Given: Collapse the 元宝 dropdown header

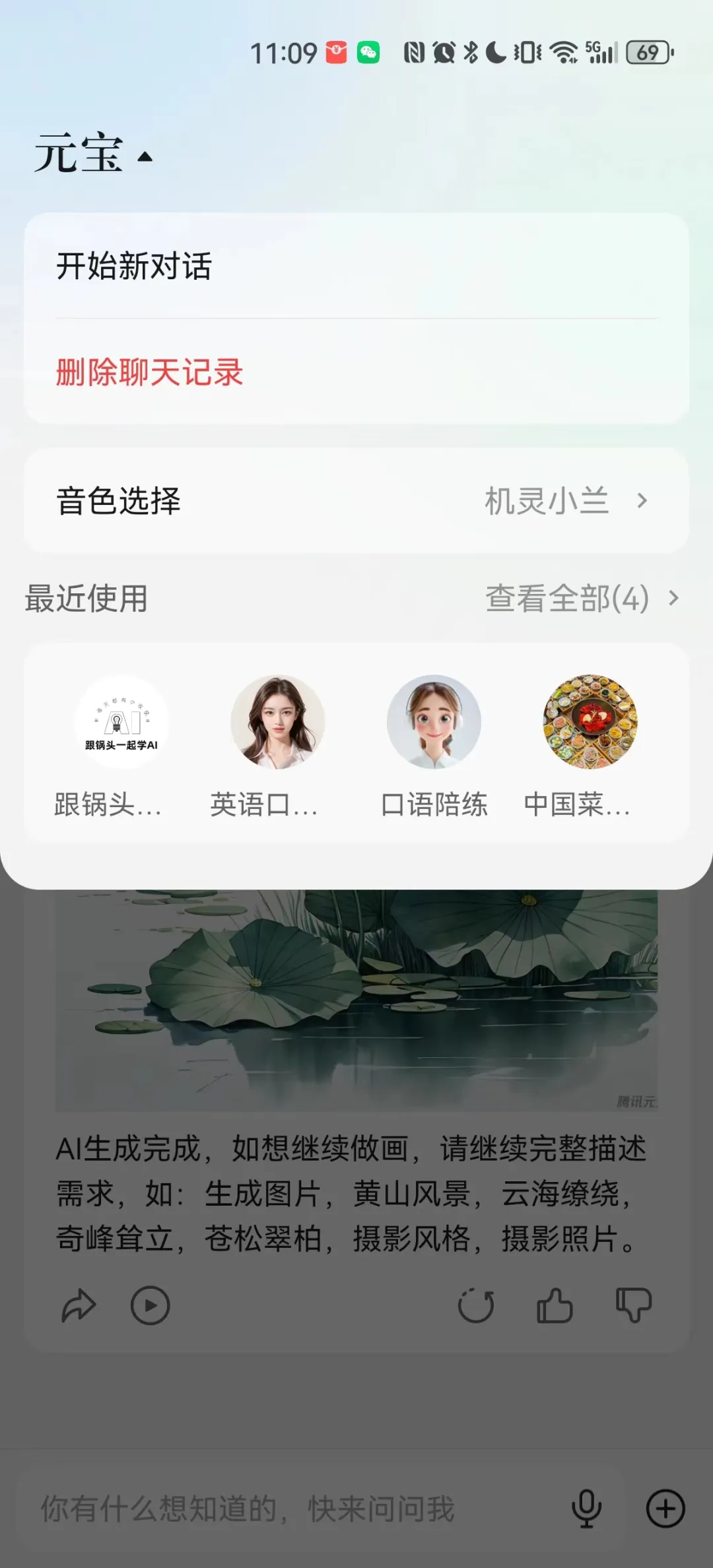Looking at the screenshot, I should (94, 154).
